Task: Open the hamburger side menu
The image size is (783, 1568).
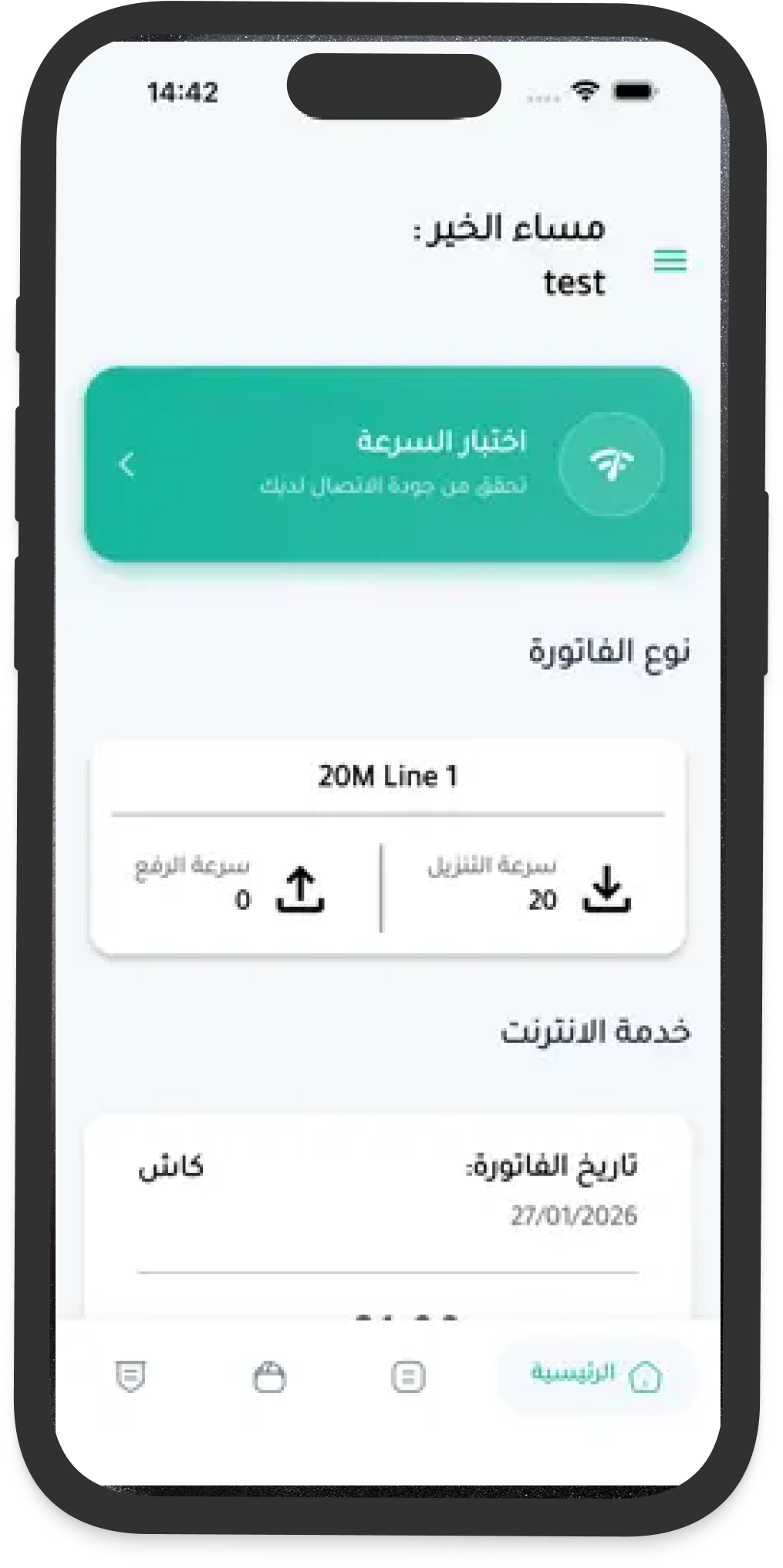Action: 670,261
